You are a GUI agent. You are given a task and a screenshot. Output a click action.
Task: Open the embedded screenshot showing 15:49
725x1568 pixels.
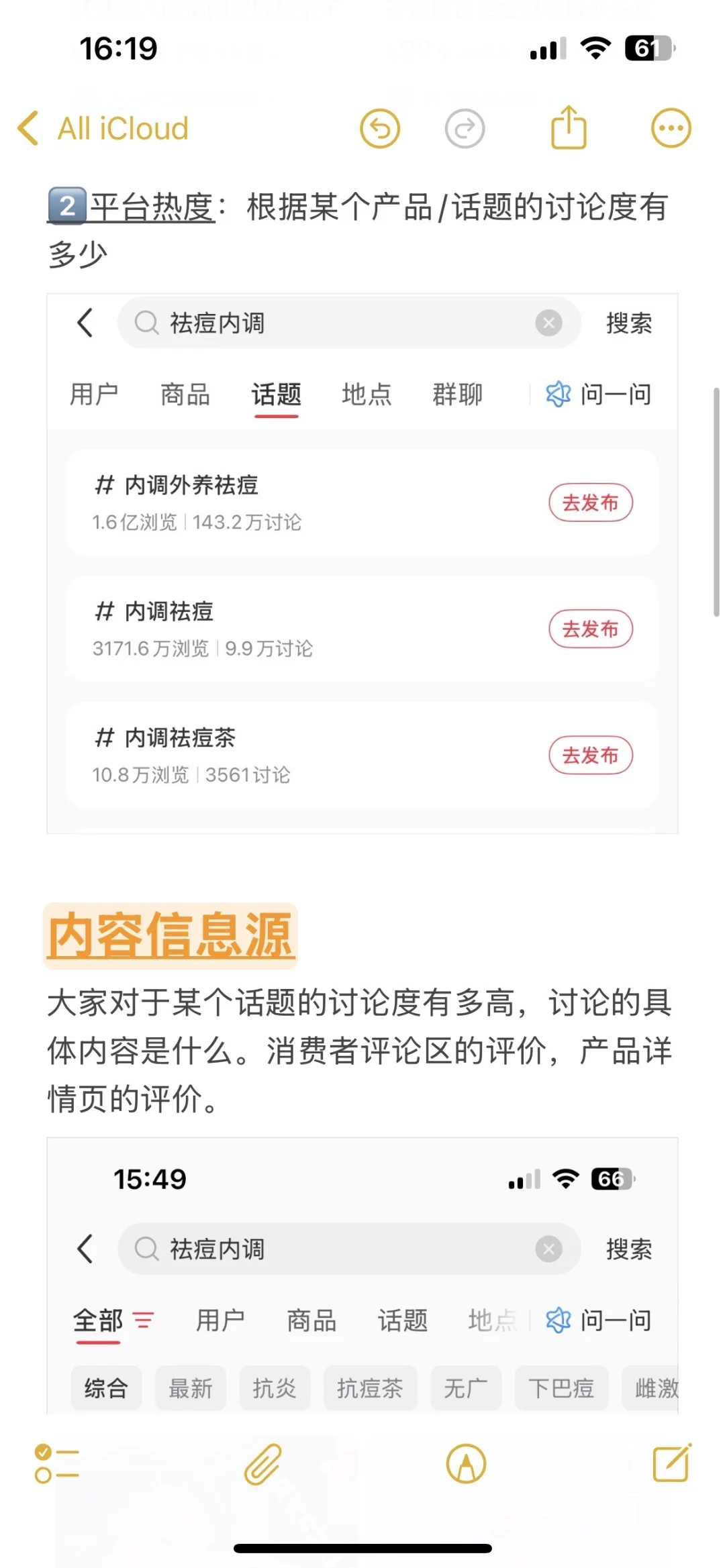pos(362,1275)
